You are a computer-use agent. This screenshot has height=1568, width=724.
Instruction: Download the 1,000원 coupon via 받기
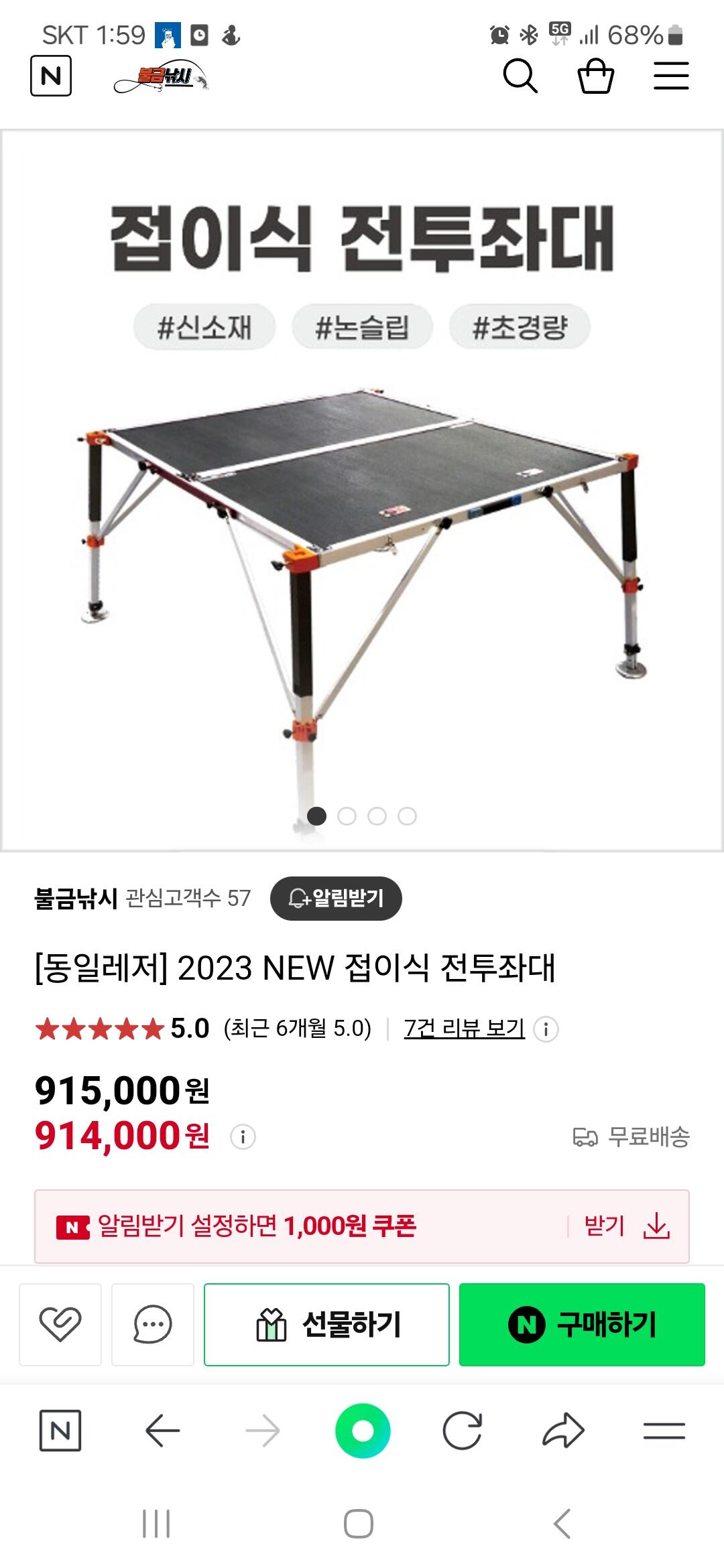click(x=626, y=1226)
